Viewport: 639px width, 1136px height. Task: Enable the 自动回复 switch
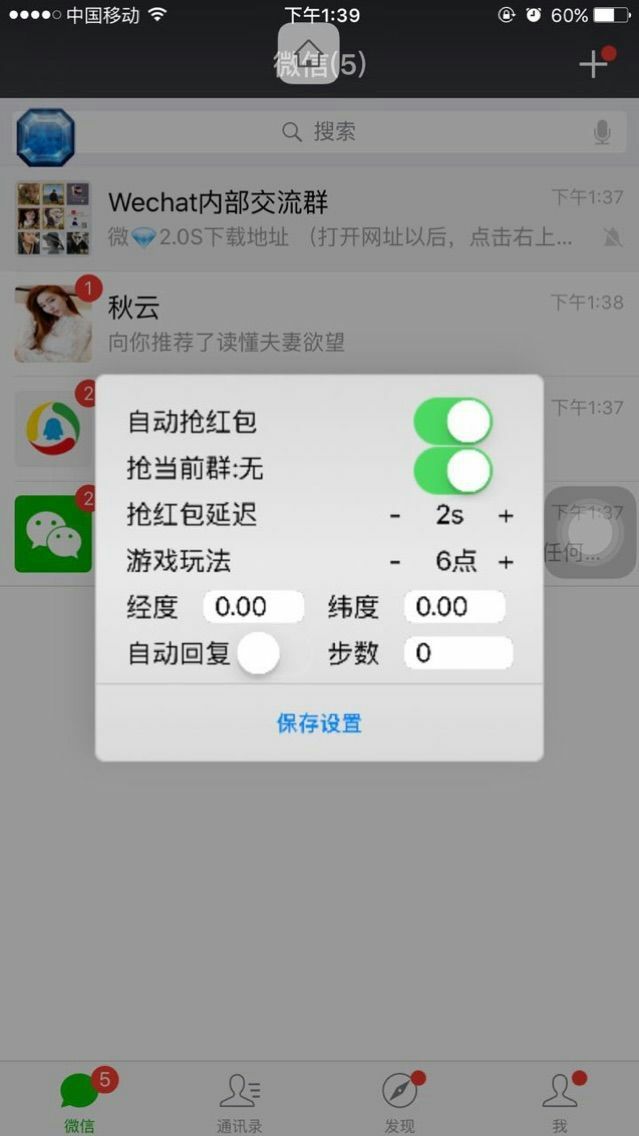[272, 653]
